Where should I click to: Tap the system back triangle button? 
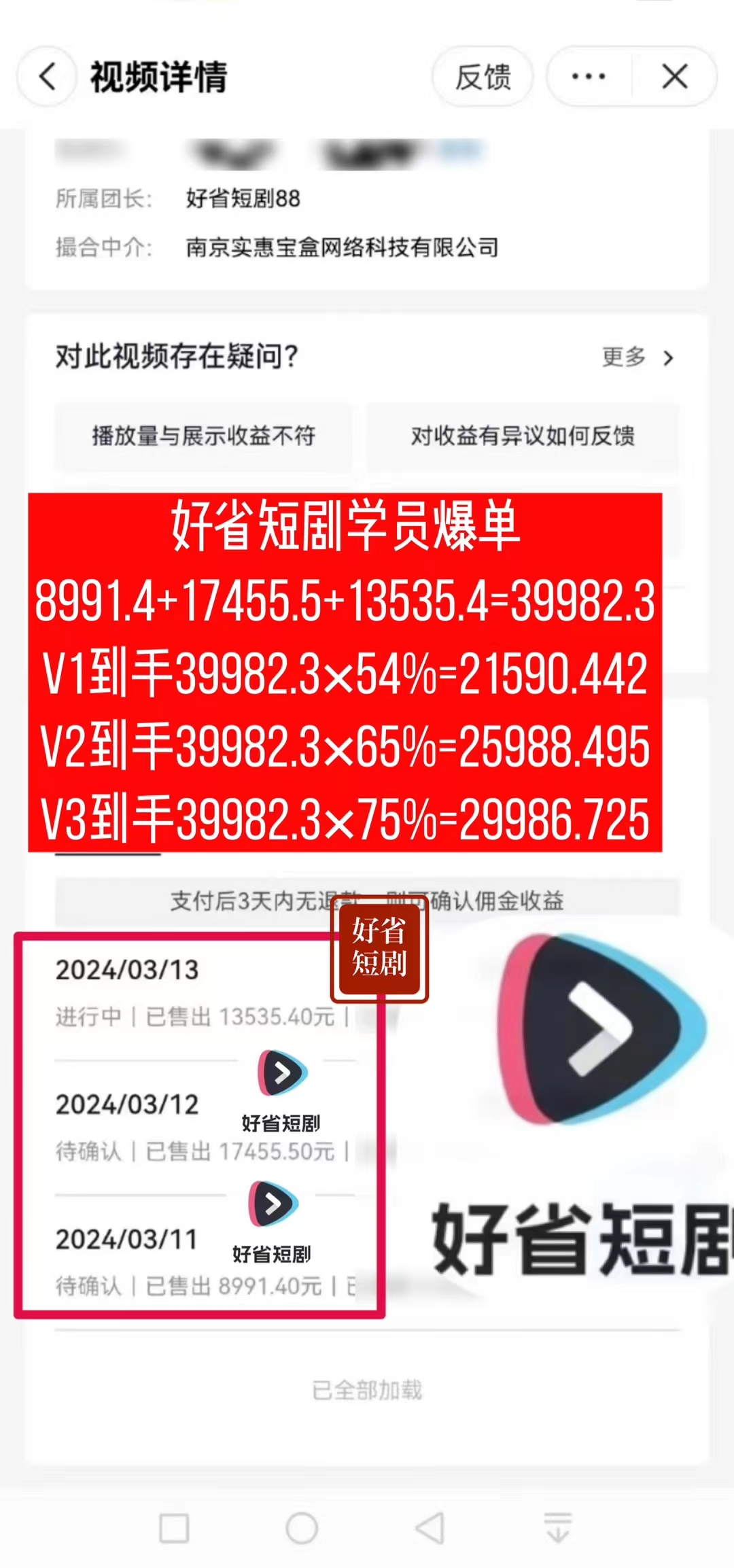click(x=430, y=1529)
